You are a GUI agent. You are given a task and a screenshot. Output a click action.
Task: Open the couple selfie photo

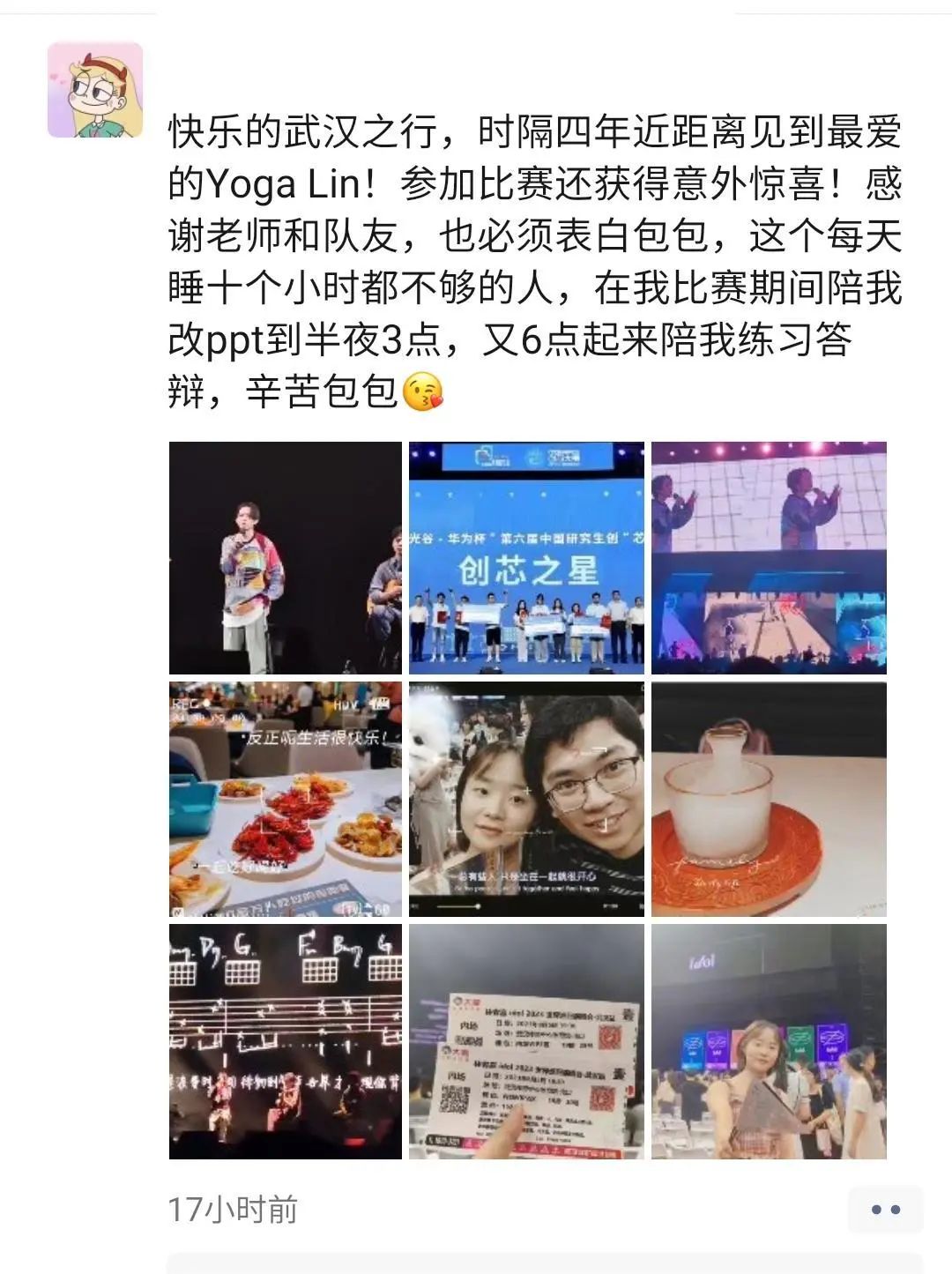[x=526, y=799]
